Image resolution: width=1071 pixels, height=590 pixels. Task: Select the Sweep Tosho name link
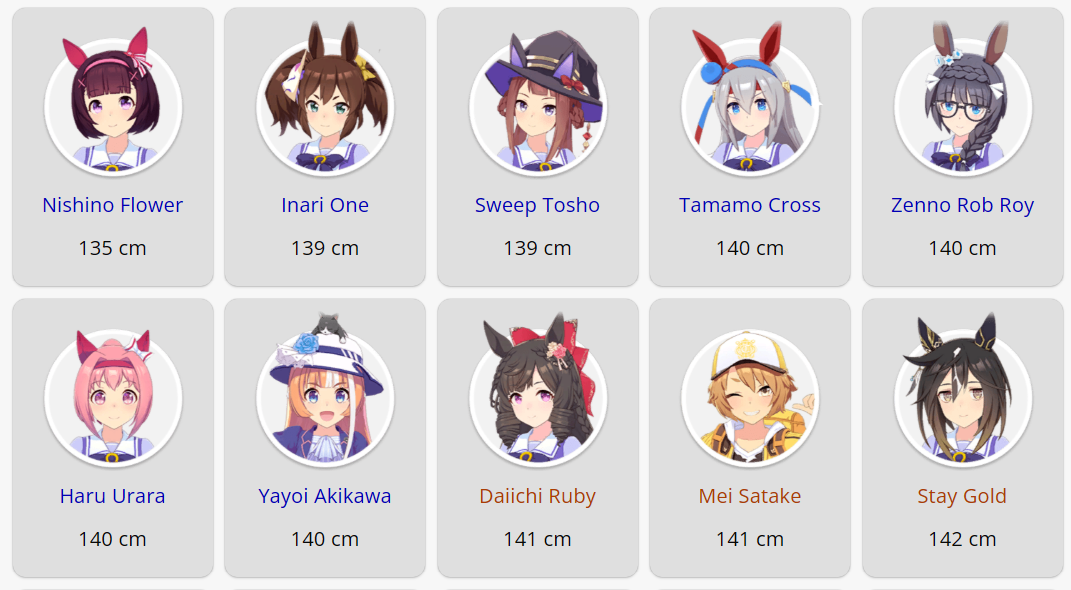click(538, 205)
